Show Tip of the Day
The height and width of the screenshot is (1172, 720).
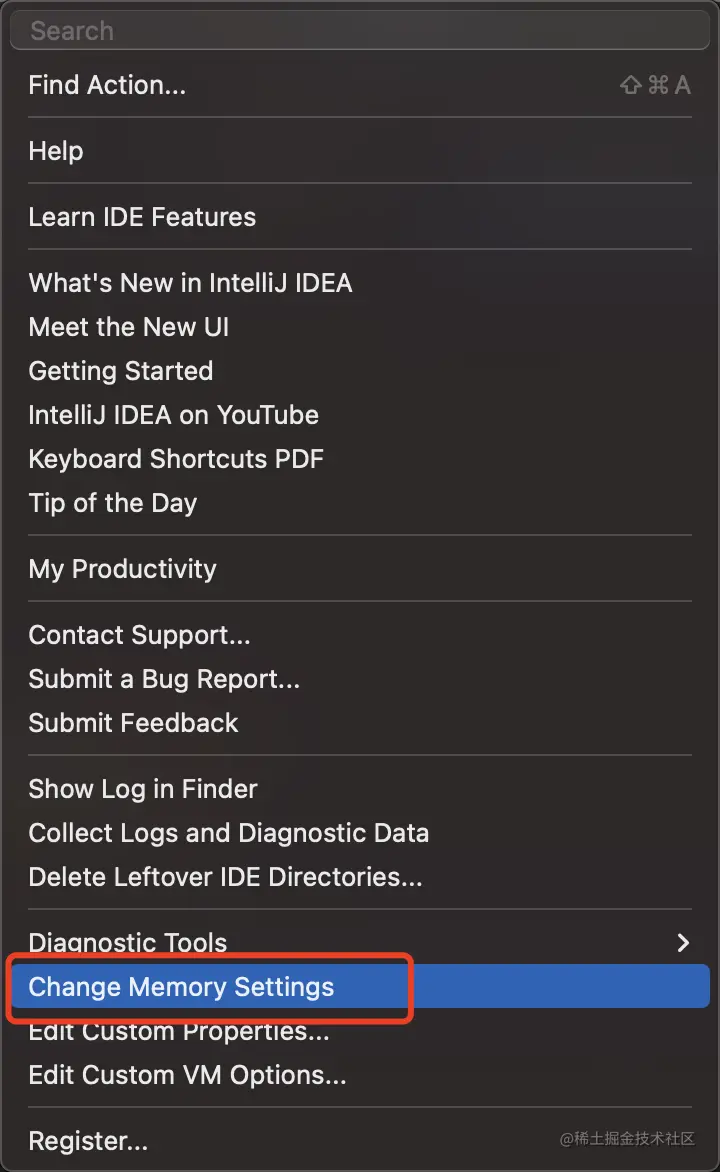point(113,503)
